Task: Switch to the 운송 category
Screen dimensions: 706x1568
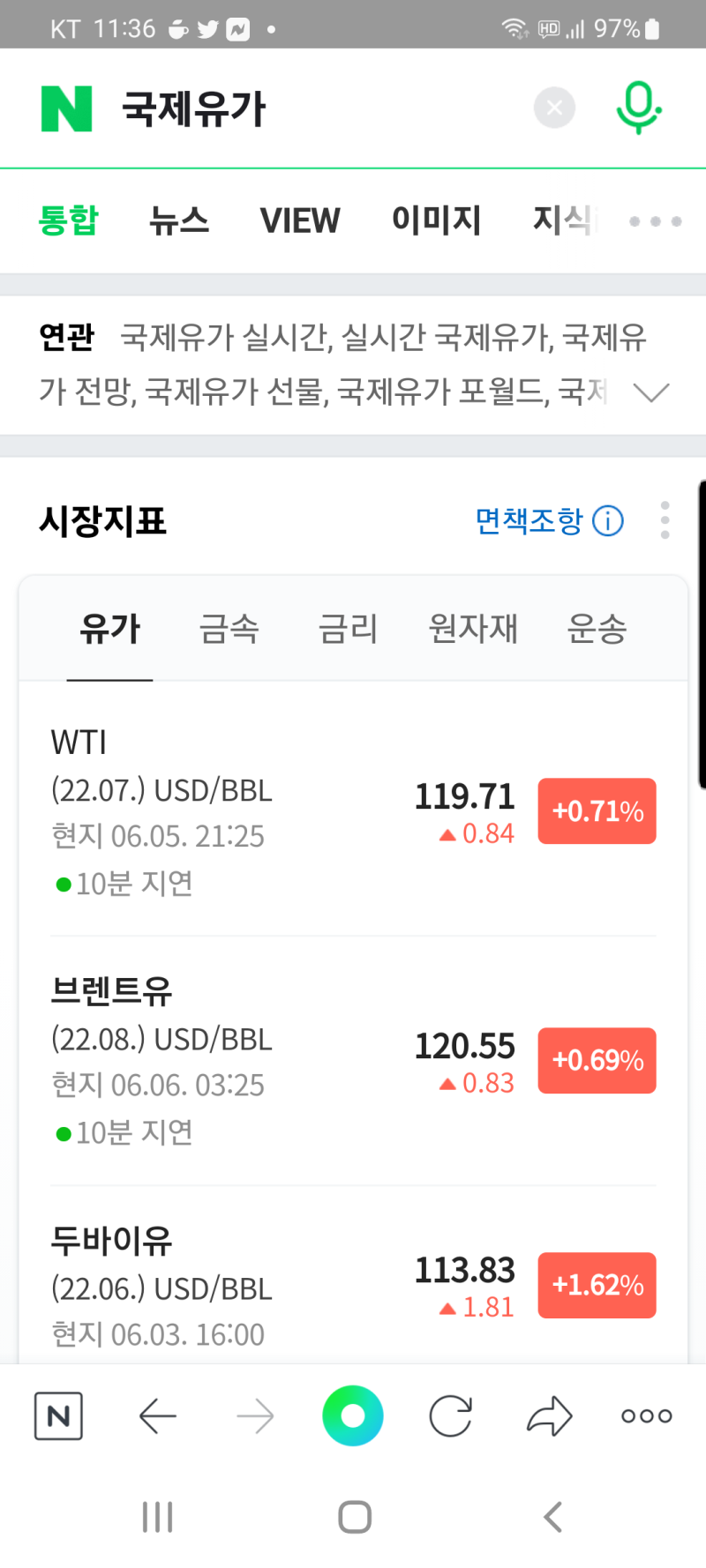Action: click(597, 628)
